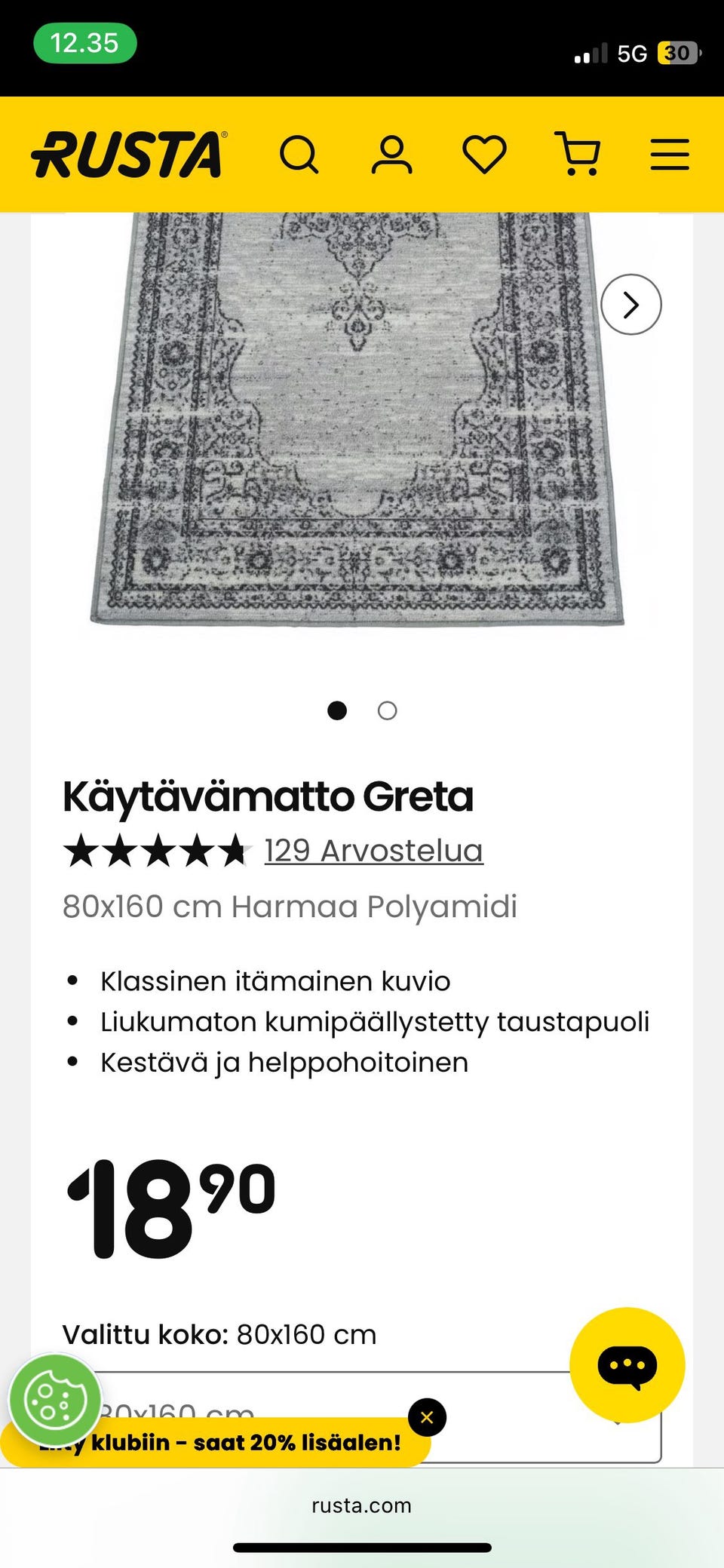Advance the image carousel with the arrow
724x1568 pixels.
[630, 304]
